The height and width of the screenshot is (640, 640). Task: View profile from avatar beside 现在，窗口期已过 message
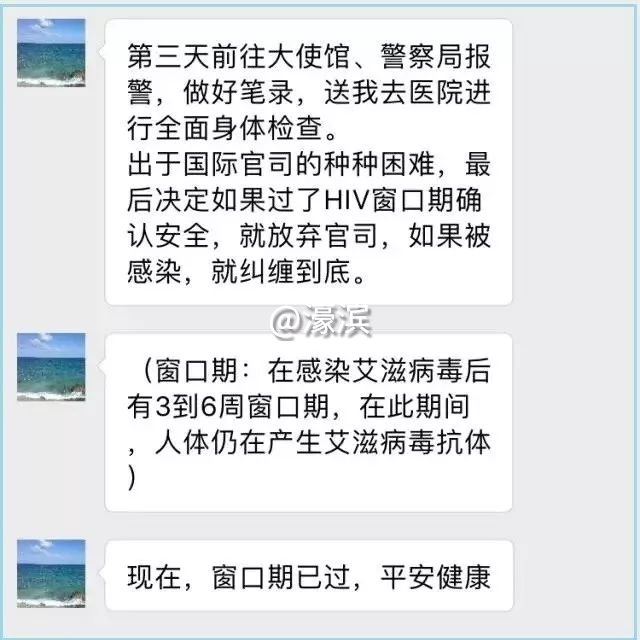pyautogui.click(x=52, y=572)
